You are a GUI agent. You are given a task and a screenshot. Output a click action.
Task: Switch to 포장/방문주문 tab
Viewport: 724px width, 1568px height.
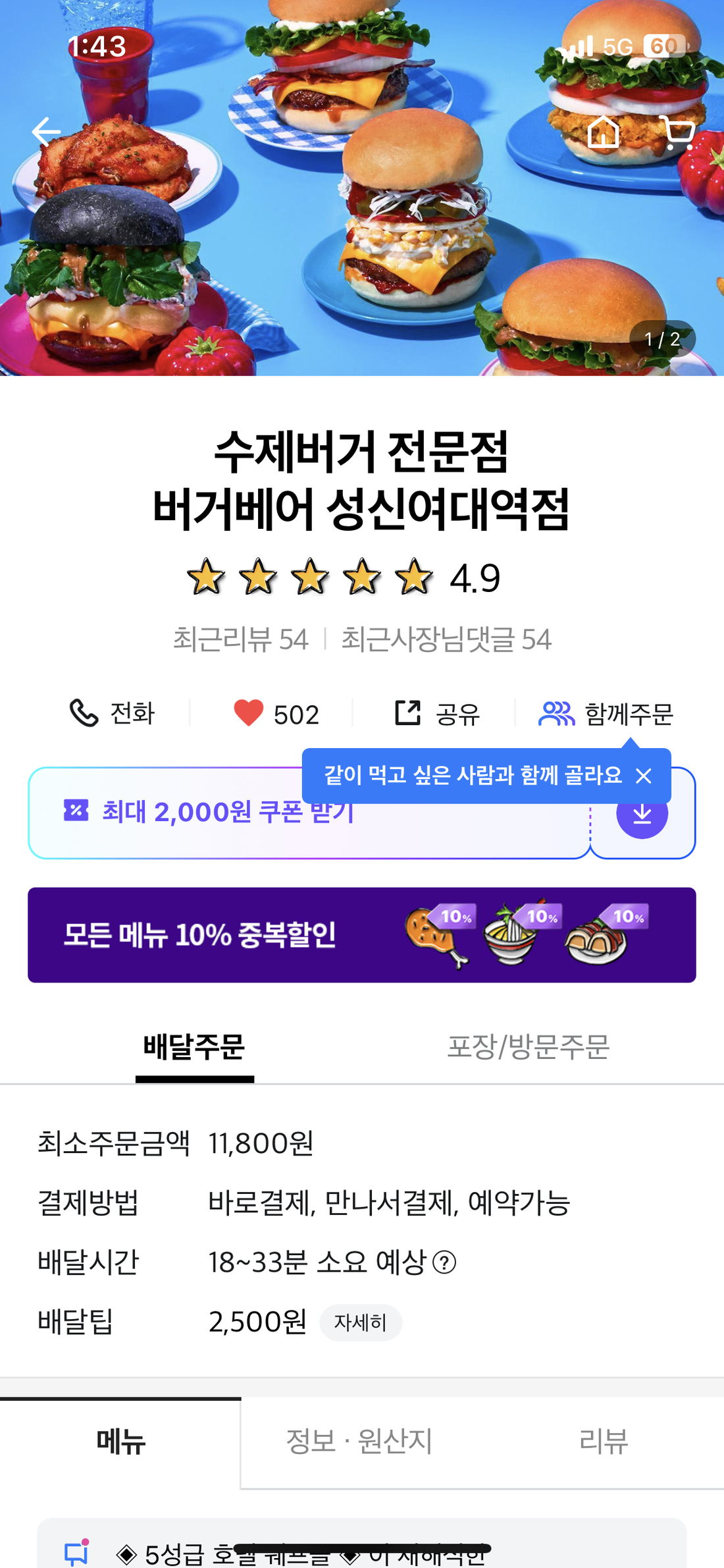pyautogui.click(x=528, y=1046)
